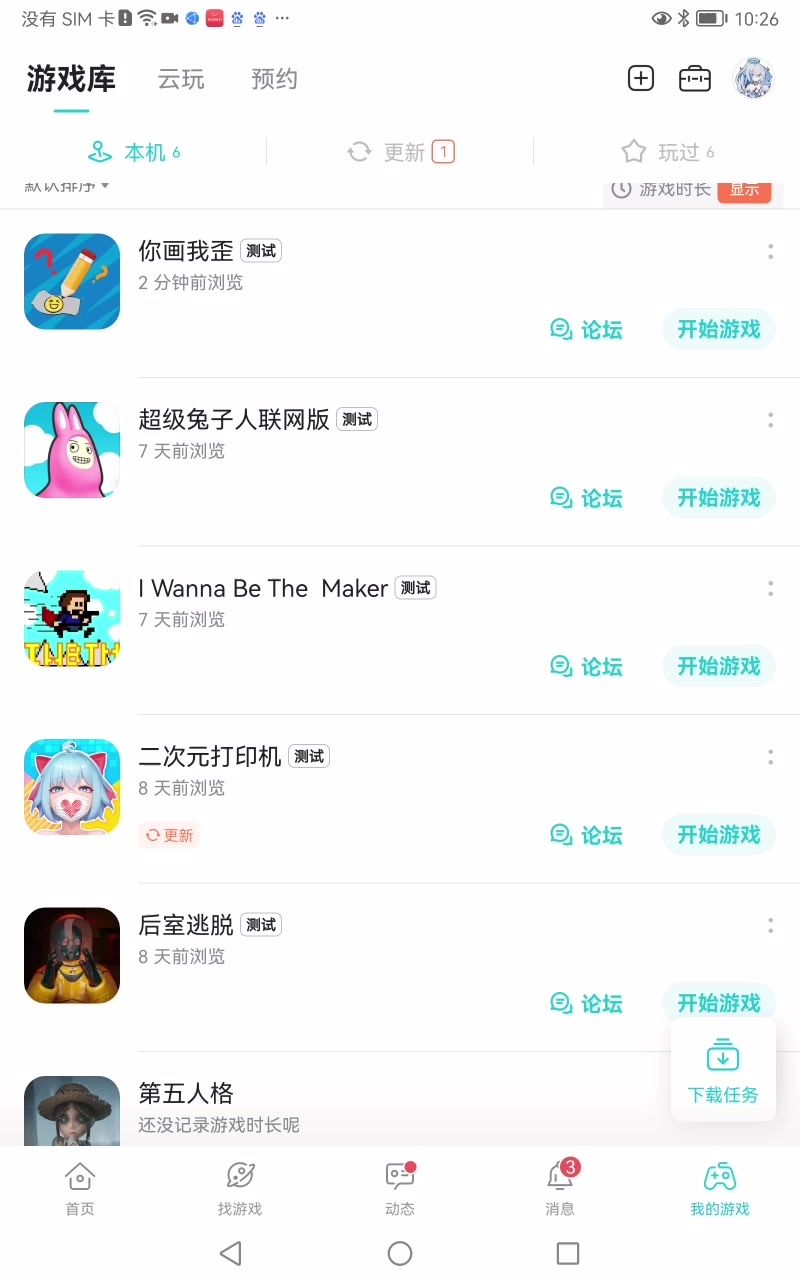
Task: Open the forum for 超级兔子人联网版
Action: [x=587, y=498]
